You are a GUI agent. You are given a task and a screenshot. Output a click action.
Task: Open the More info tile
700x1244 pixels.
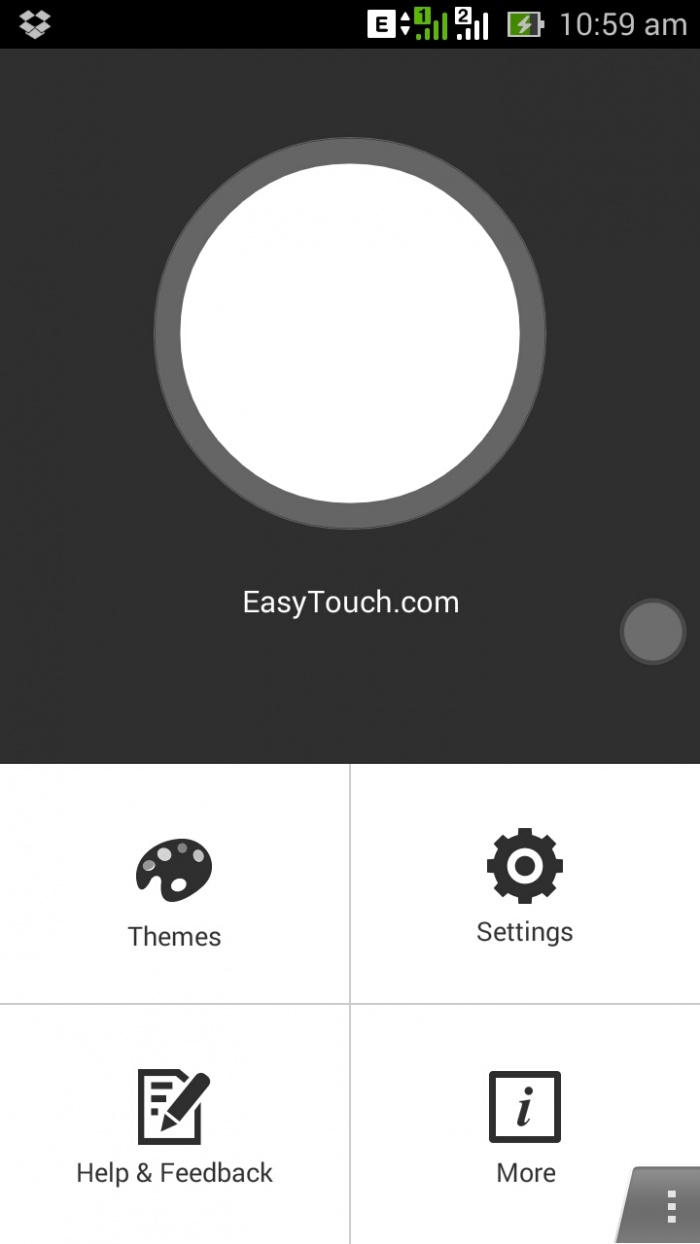[524, 1126]
